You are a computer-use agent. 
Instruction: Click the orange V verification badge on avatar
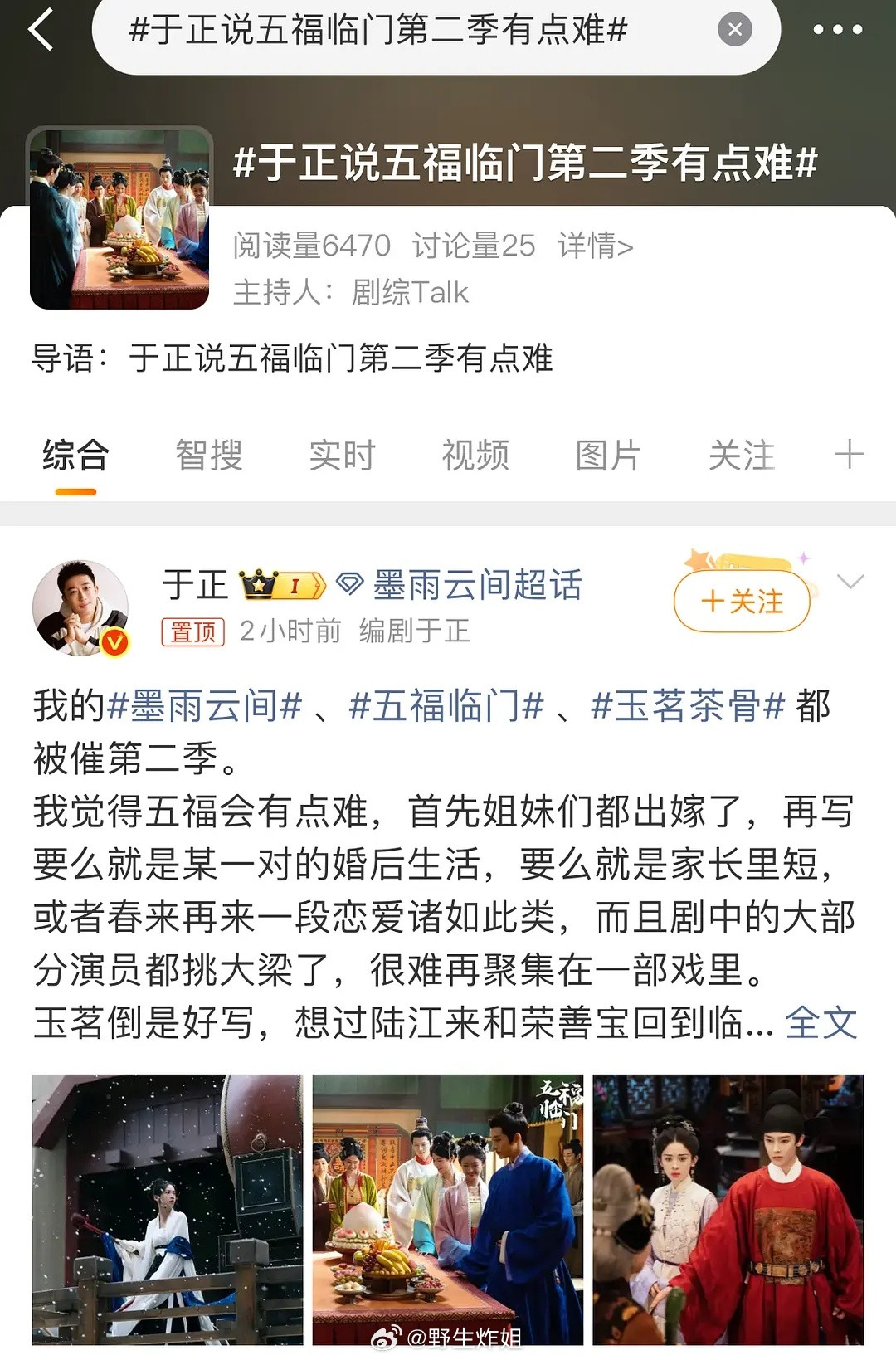click(x=115, y=641)
